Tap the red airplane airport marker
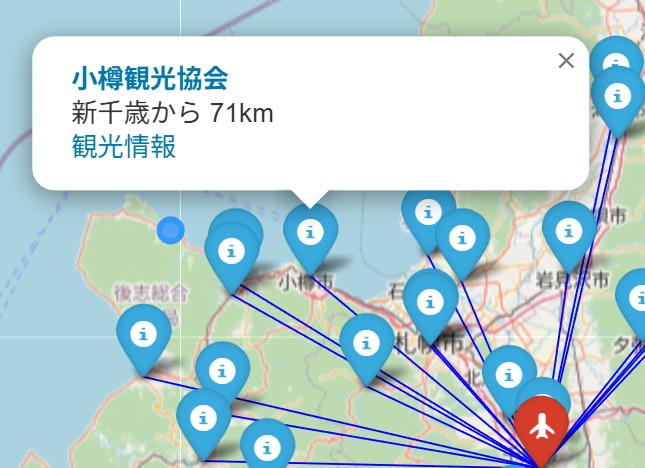645x468 pixels. click(542, 425)
